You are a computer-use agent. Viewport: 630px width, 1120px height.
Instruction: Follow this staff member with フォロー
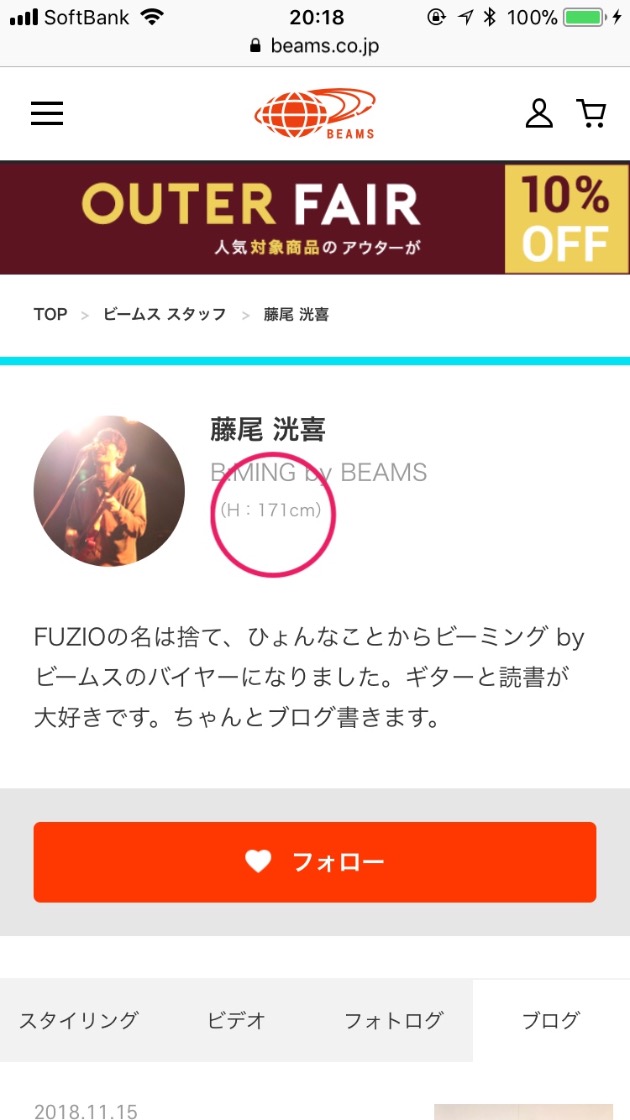[x=315, y=862]
